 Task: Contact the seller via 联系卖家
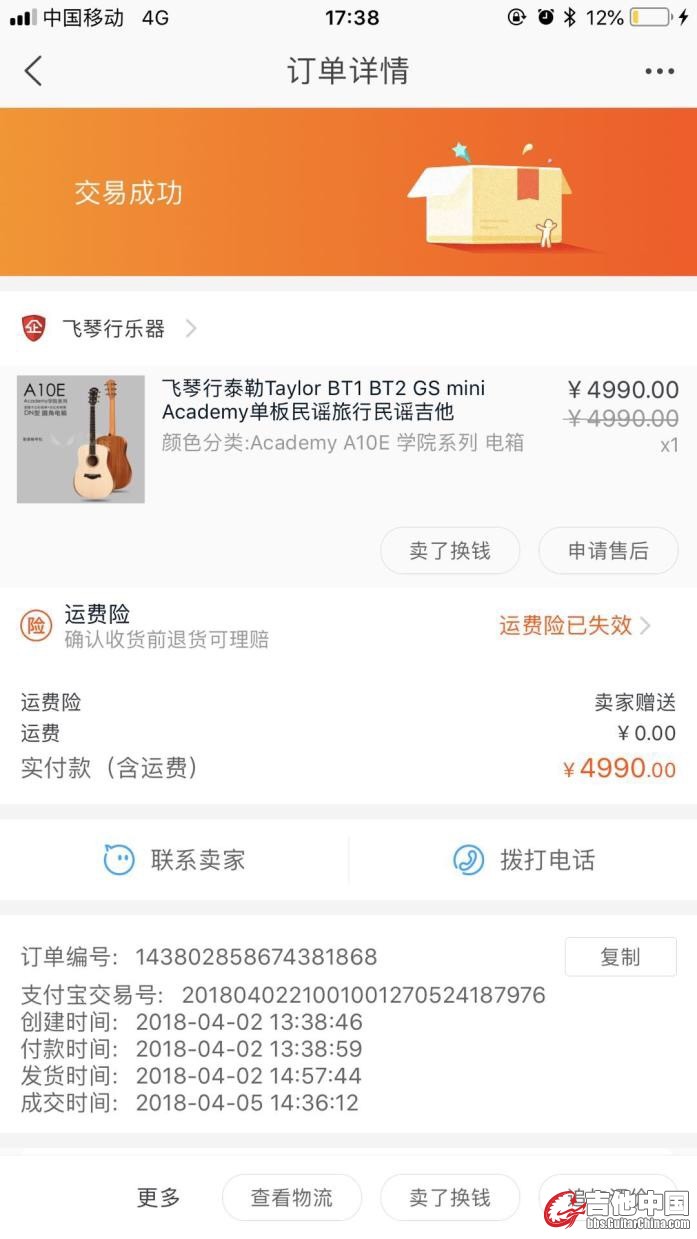pos(175,859)
